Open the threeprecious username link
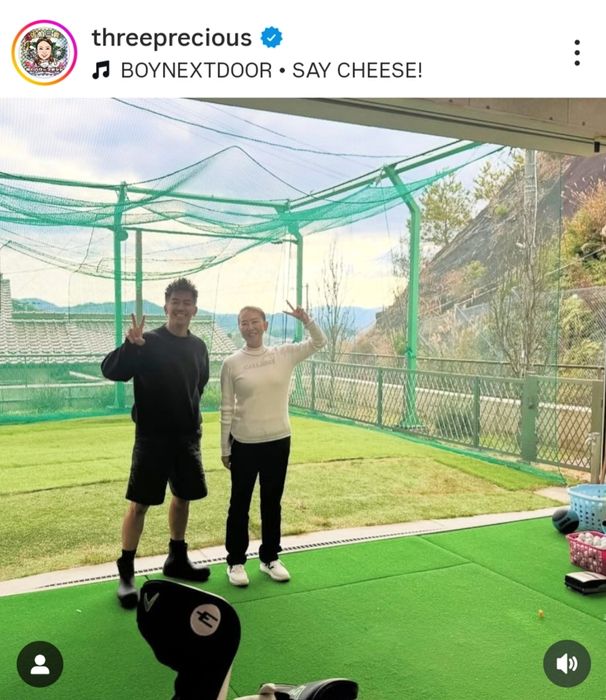 [171, 38]
